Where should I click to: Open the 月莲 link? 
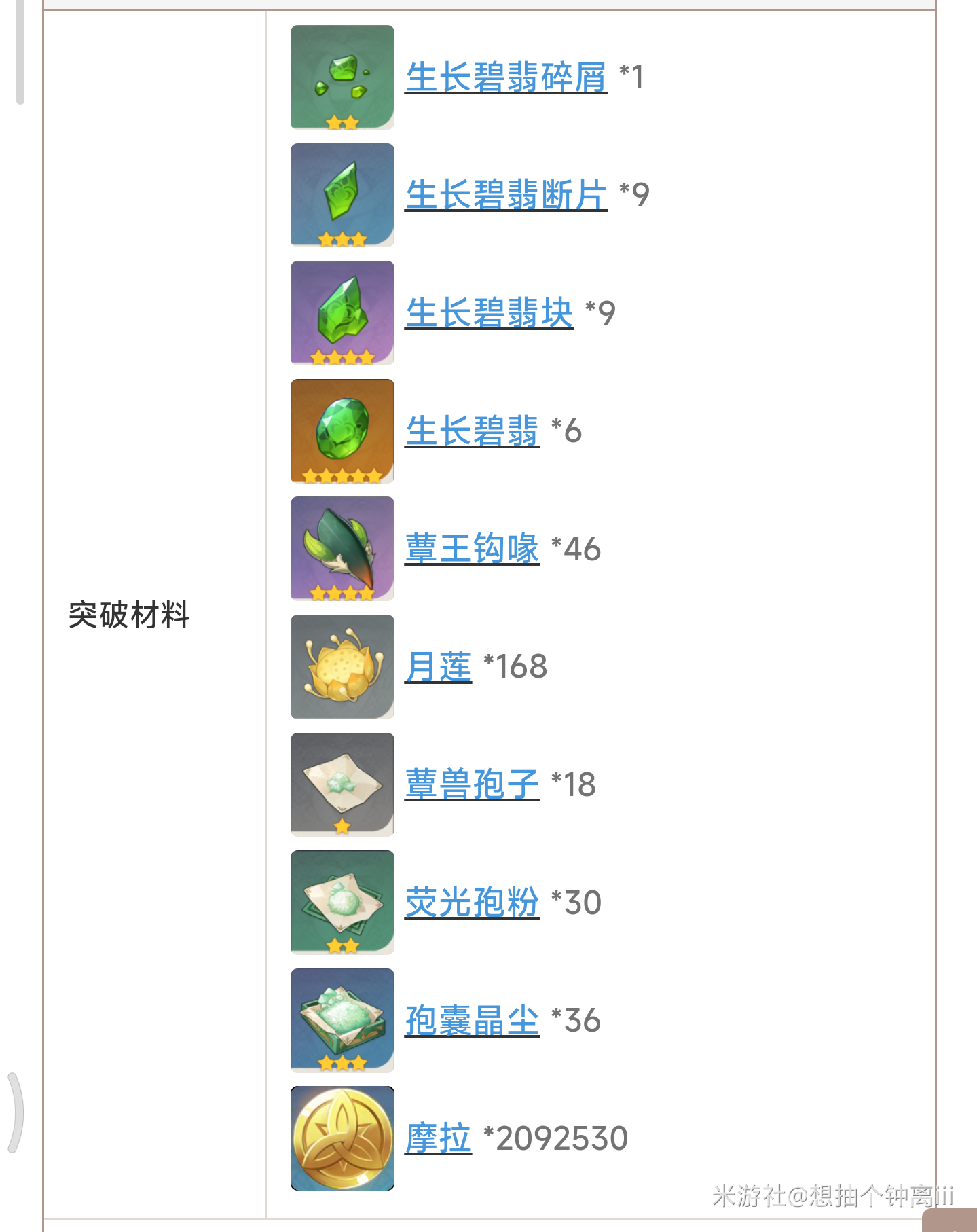coord(438,666)
